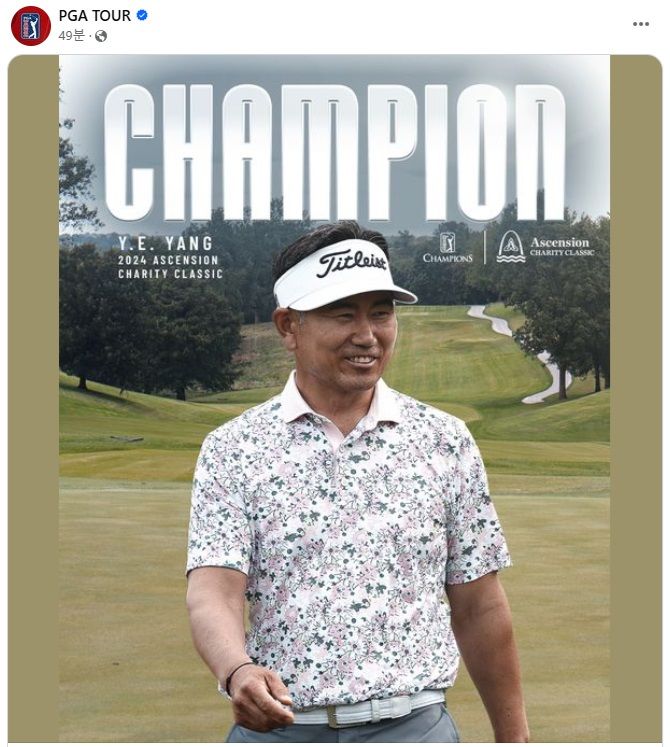Open the post's three-dot options menu
This screenshot has width=670, height=747.
tap(641, 25)
